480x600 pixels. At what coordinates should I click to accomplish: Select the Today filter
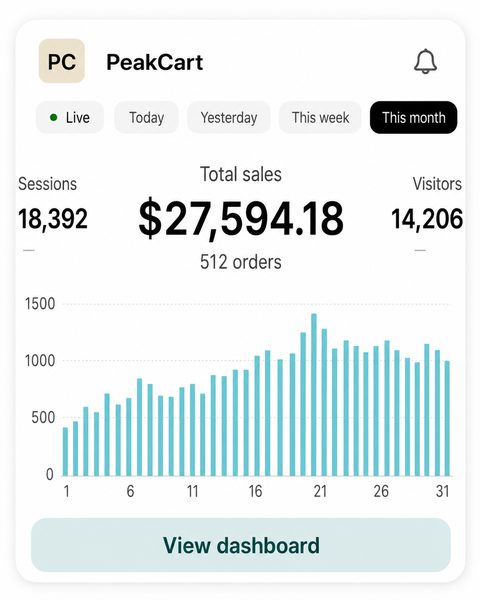(x=146, y=117)
